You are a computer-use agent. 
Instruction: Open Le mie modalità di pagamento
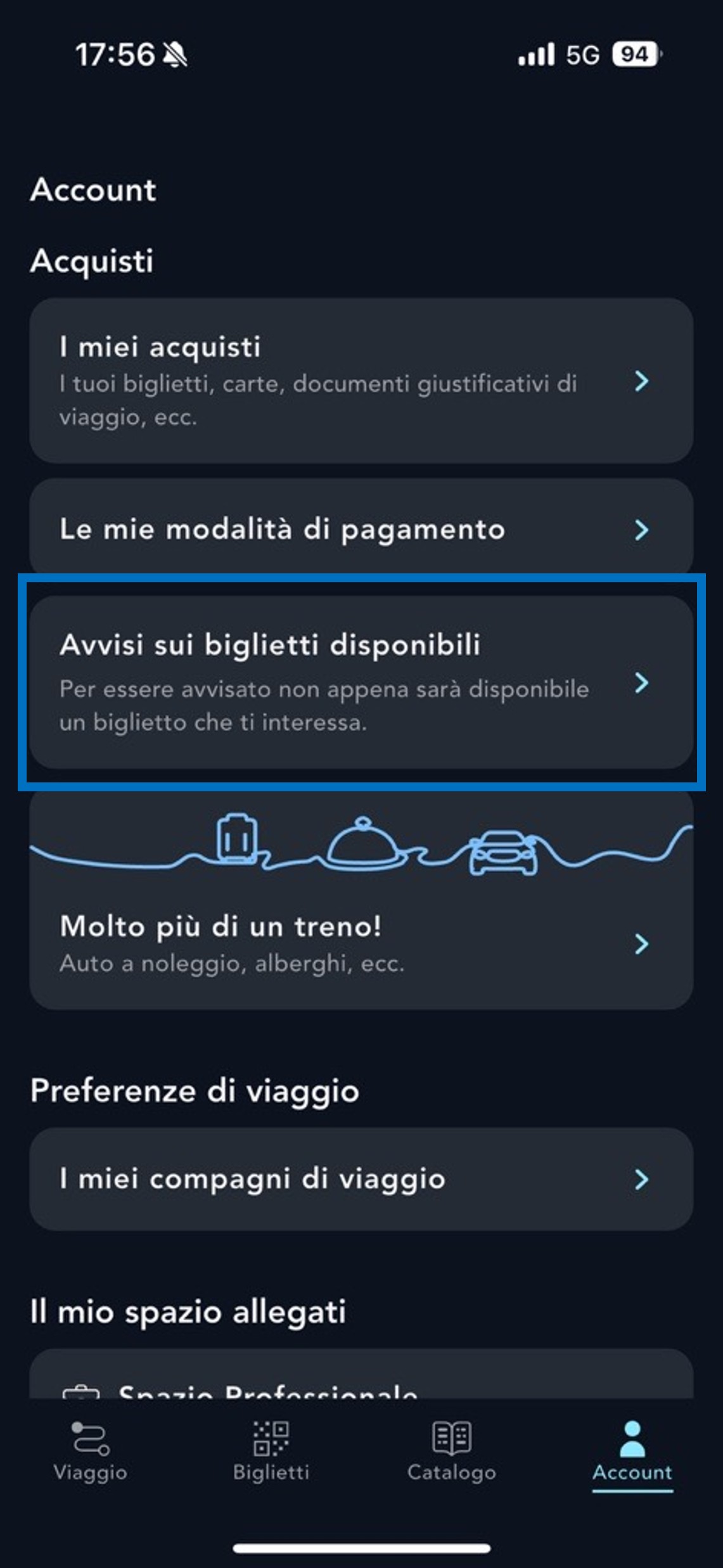[361, 528]
